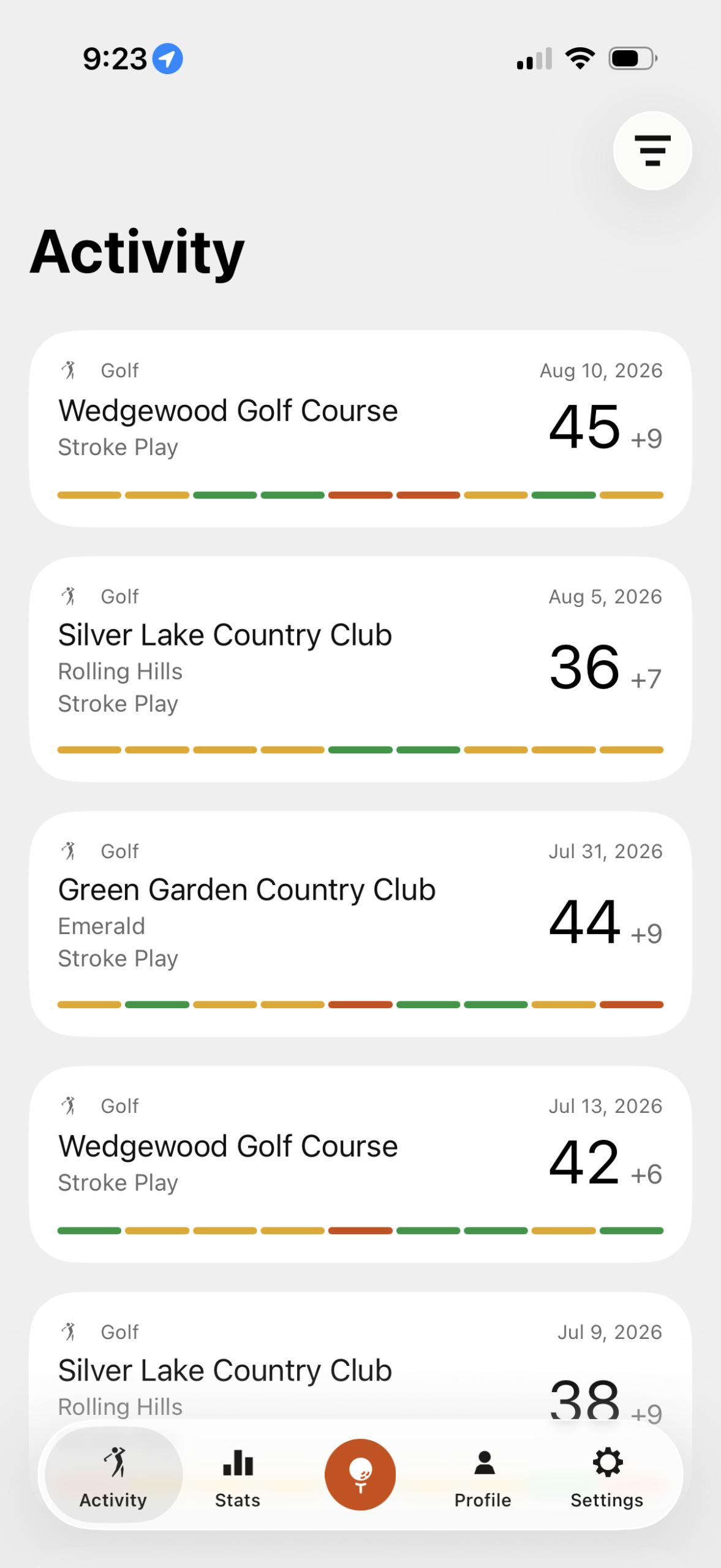
Task: Open the Aug 10 Wedgewood Golf Course round
Action: (360, 429)
